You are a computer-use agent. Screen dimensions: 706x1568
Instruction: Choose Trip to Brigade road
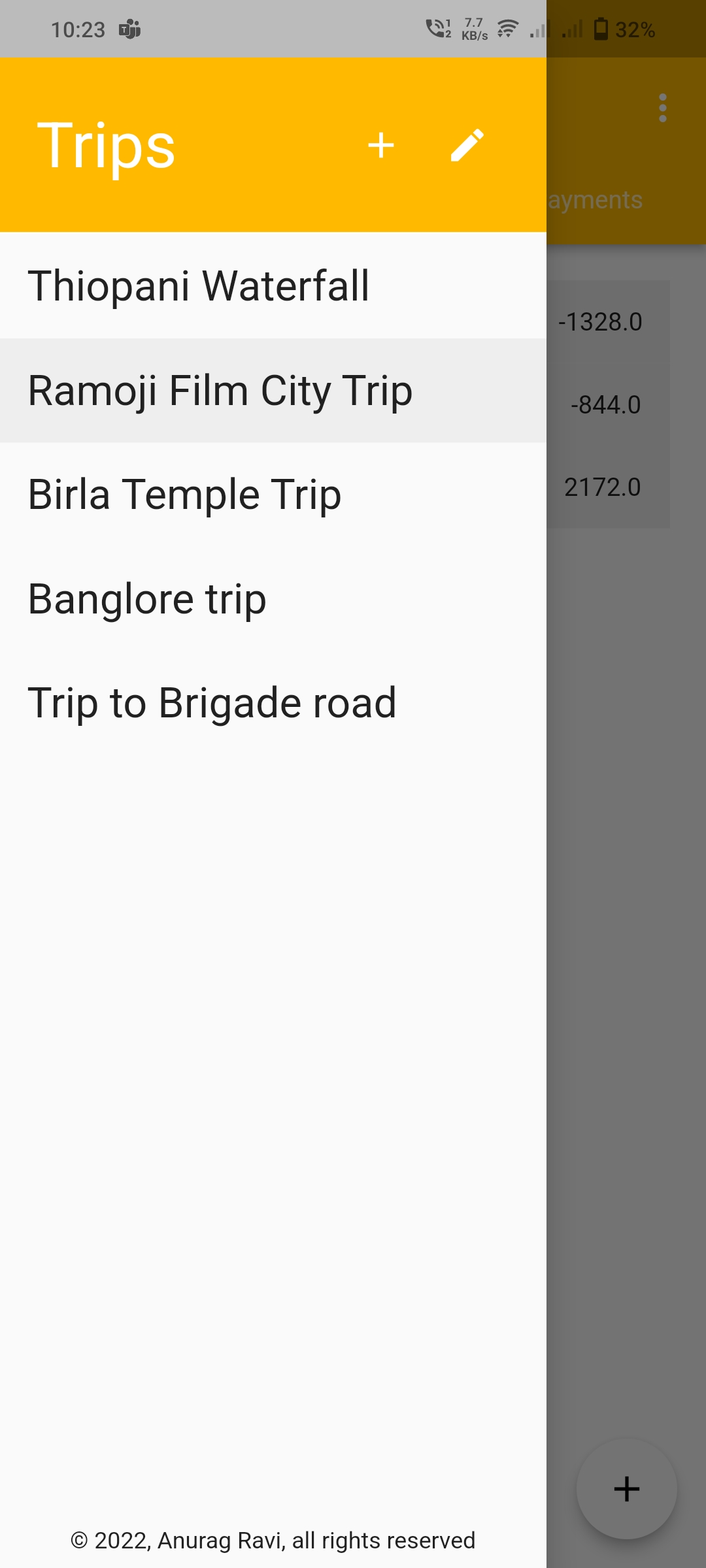212,704
